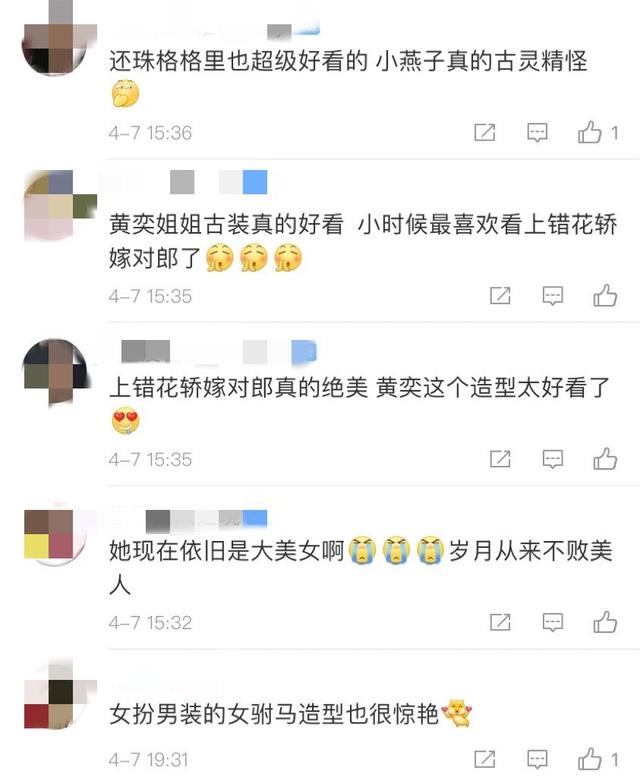
Task: Repost the comment 她现在依旧是大美女啊
Action: pyautogui.click(x=500, y=622)
